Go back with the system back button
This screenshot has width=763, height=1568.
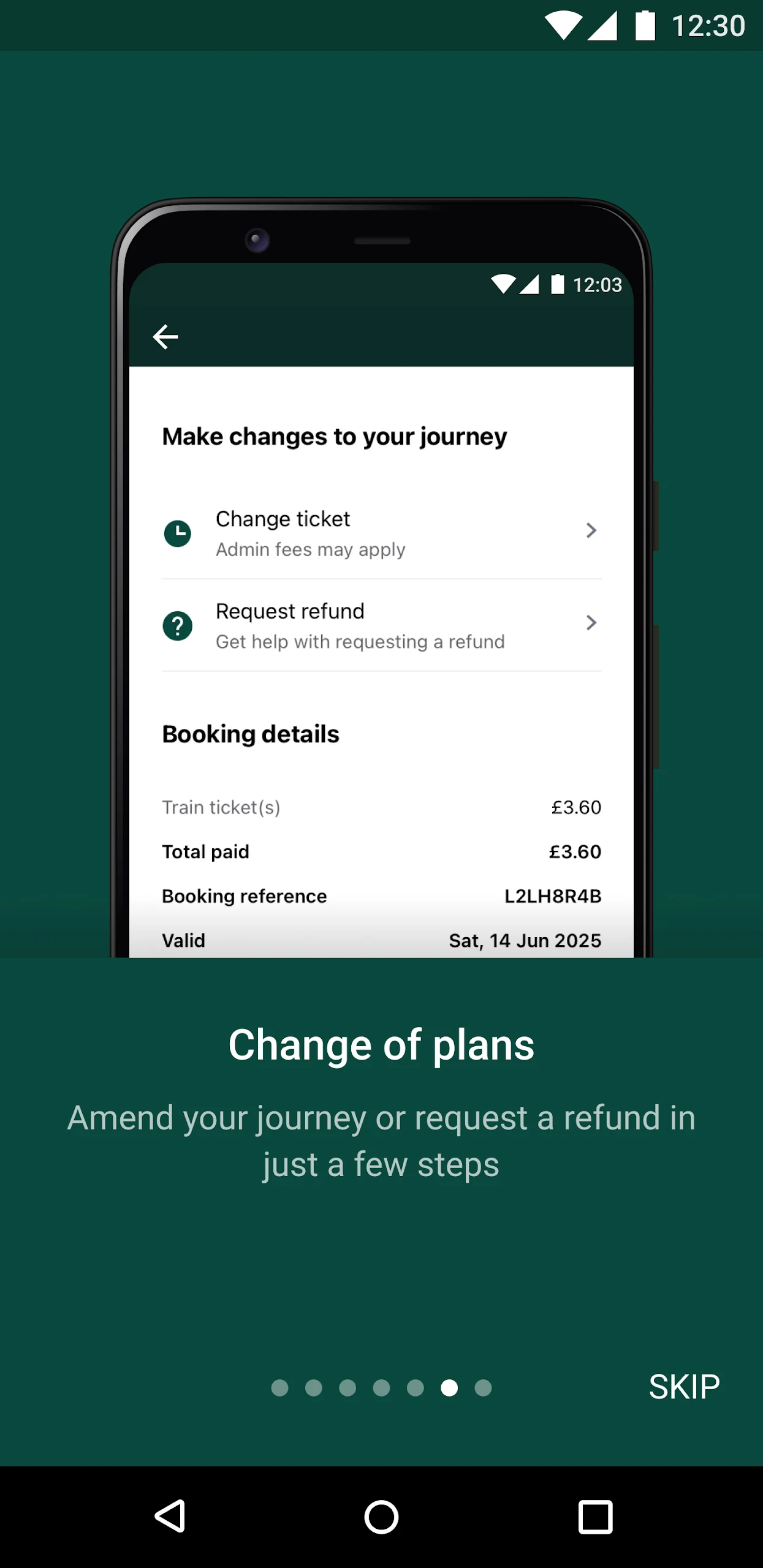point(170,1517)
